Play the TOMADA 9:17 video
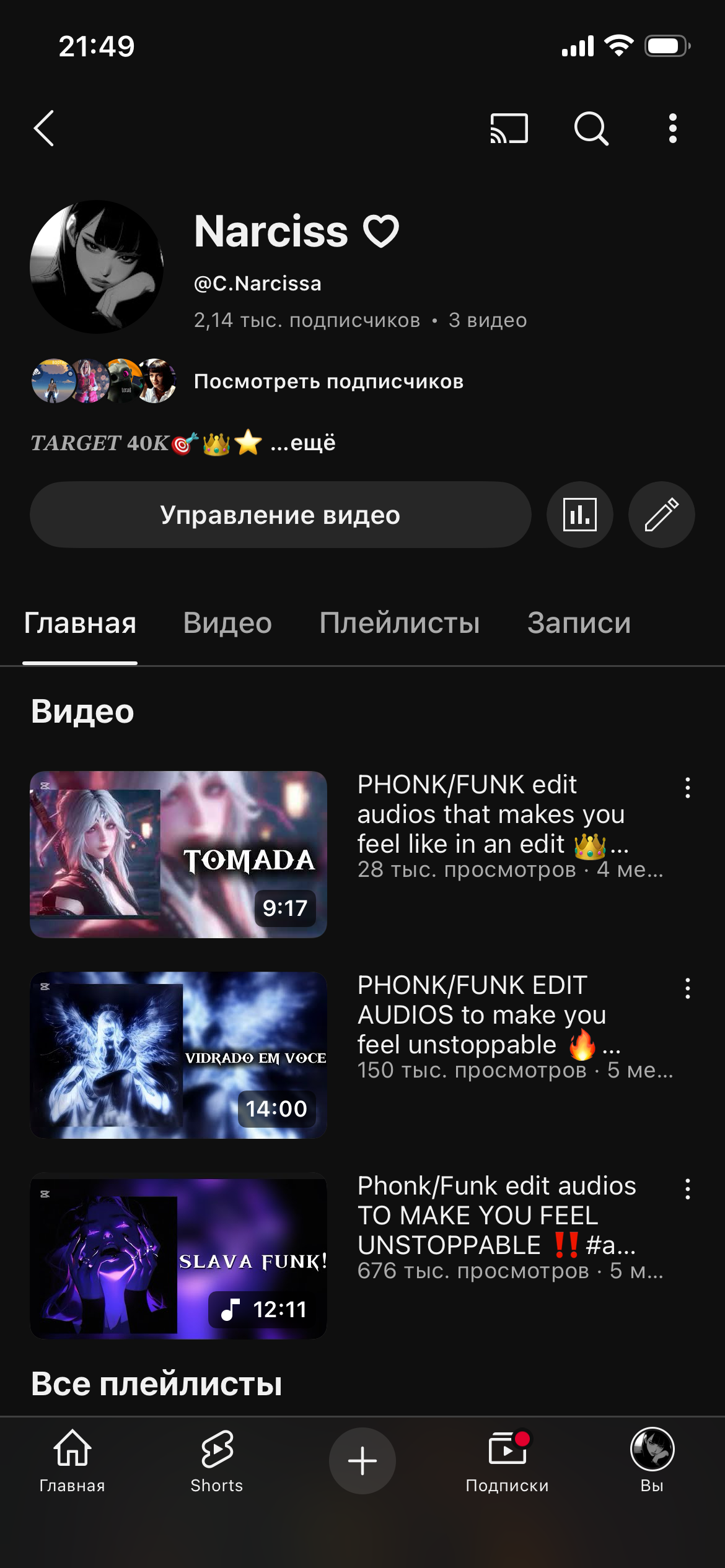 click(x=178, y=854)
